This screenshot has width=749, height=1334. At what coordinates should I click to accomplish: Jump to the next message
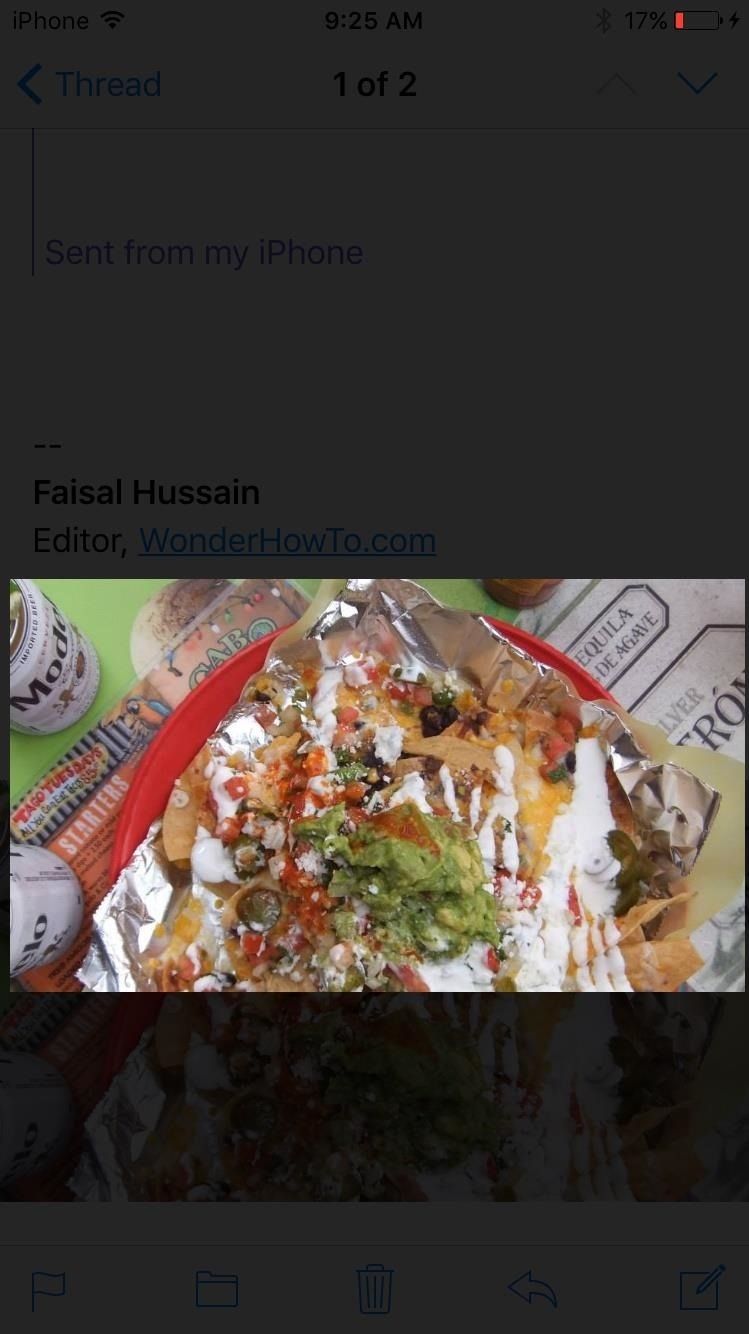[697, 84]
